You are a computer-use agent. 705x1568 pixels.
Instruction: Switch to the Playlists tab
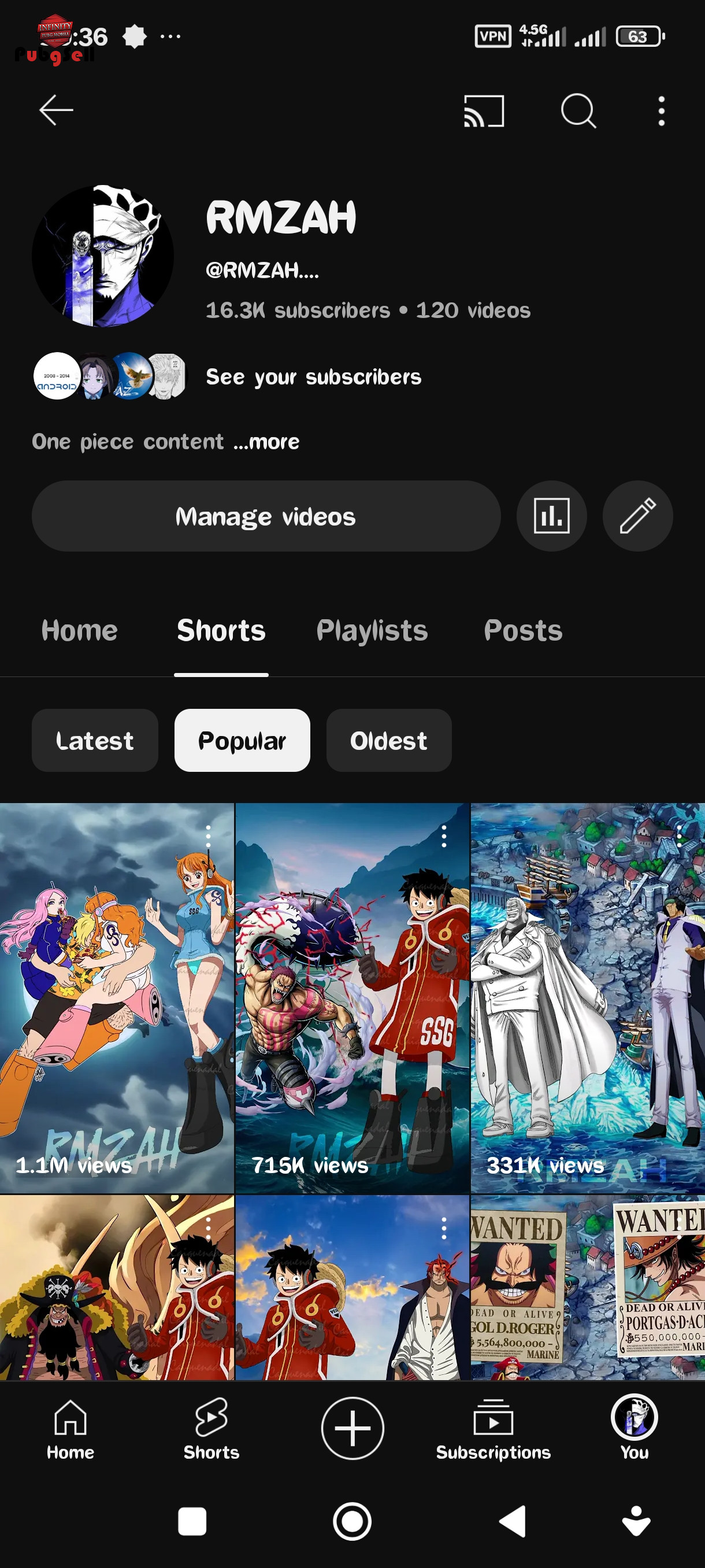(x=372, y=630)
